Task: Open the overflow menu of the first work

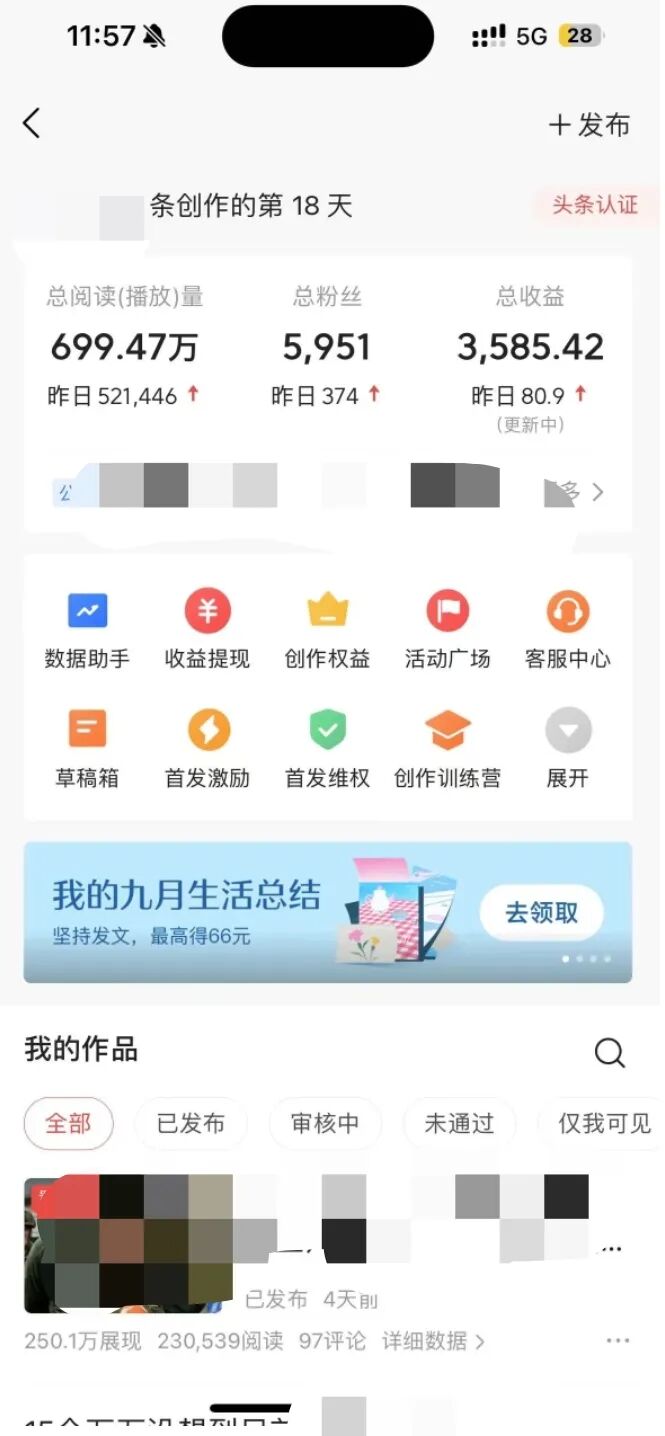Action: pyautogui.click(x=618, y=1341)
